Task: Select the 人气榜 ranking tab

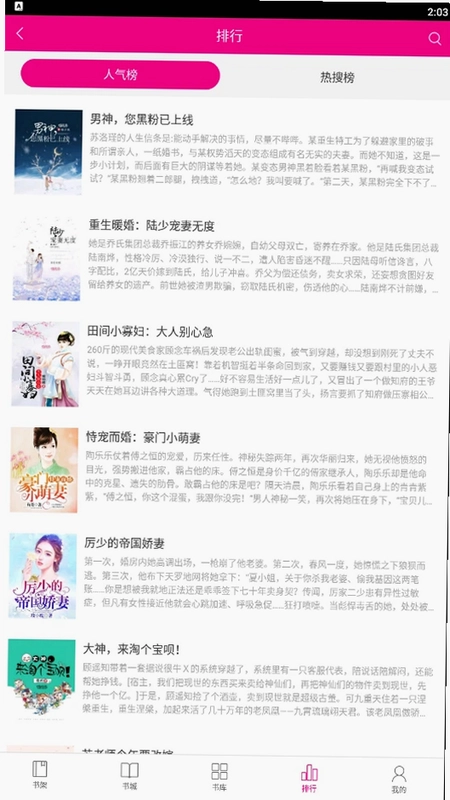Action: [x=120, y=75]
